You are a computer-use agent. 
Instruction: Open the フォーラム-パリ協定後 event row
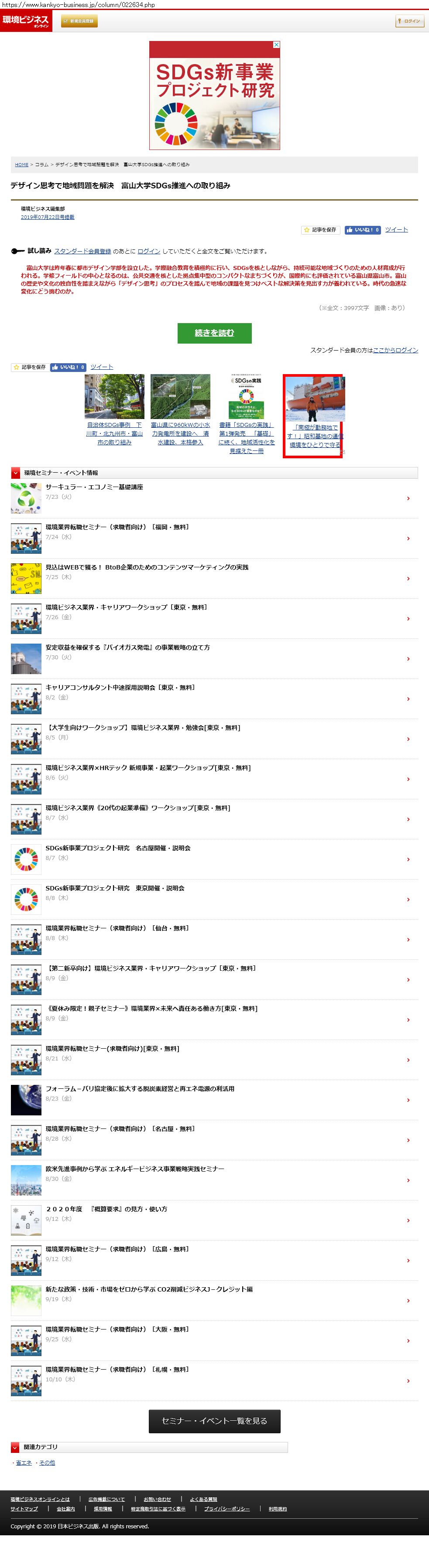tap(140, 1088)
